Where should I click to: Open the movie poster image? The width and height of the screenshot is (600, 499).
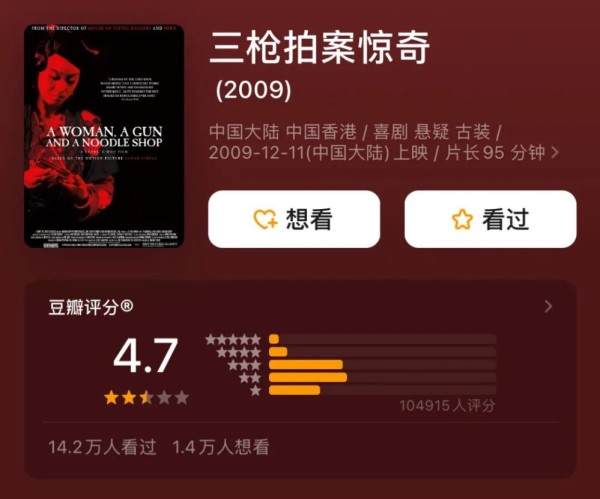pos(104,136)
